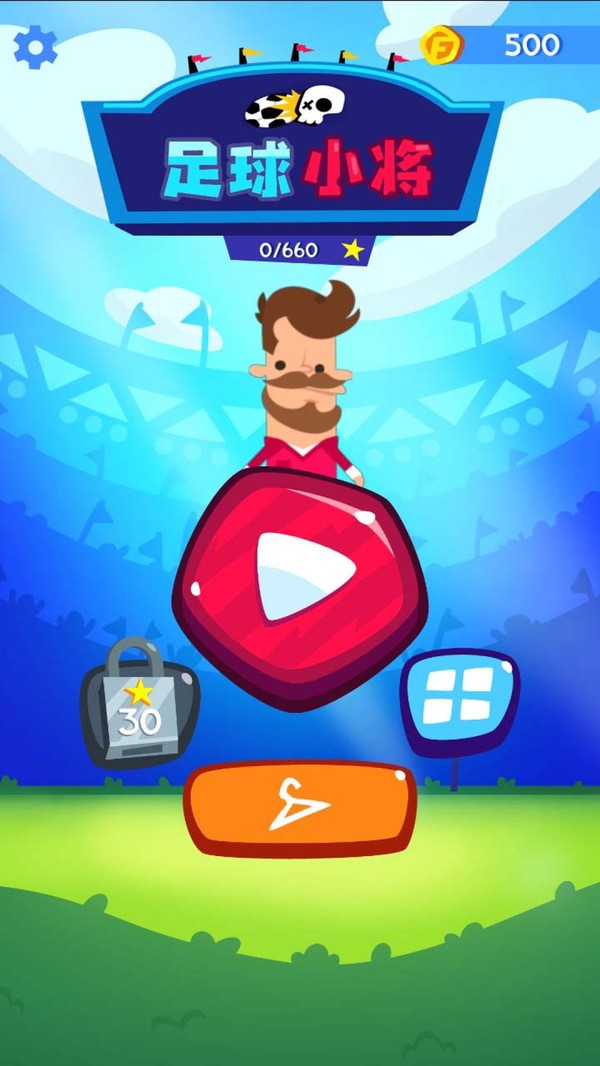Screen dimensions: 600x1066
Task: Open the orange hanger outfit button
Action: click(x=300, y=808)
